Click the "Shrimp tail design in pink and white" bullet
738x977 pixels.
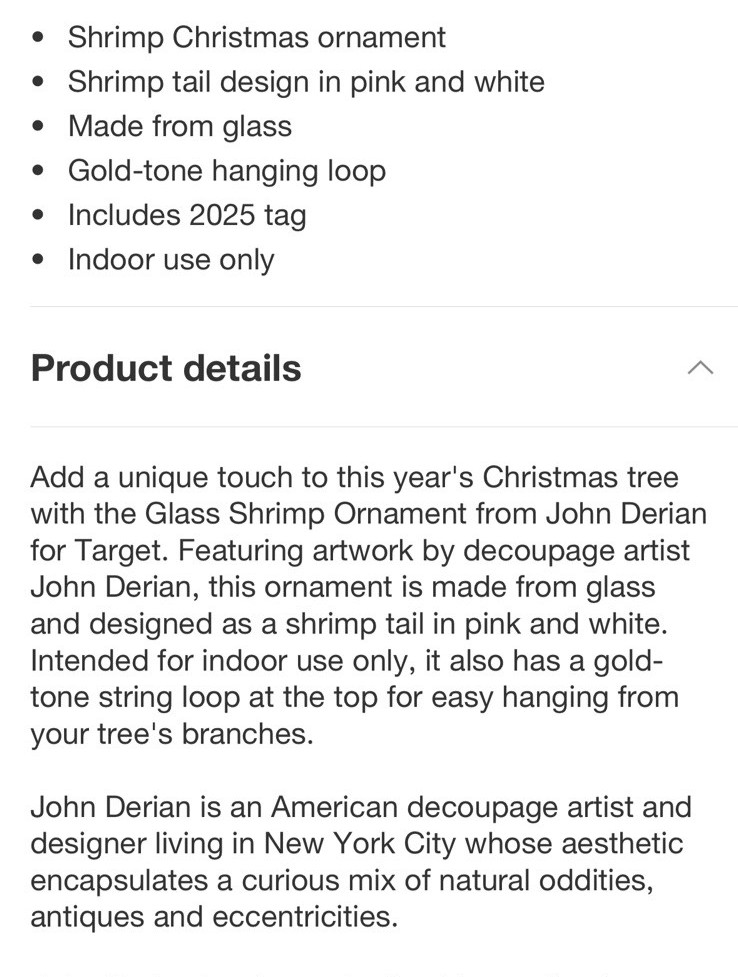[x=305, y=82]
